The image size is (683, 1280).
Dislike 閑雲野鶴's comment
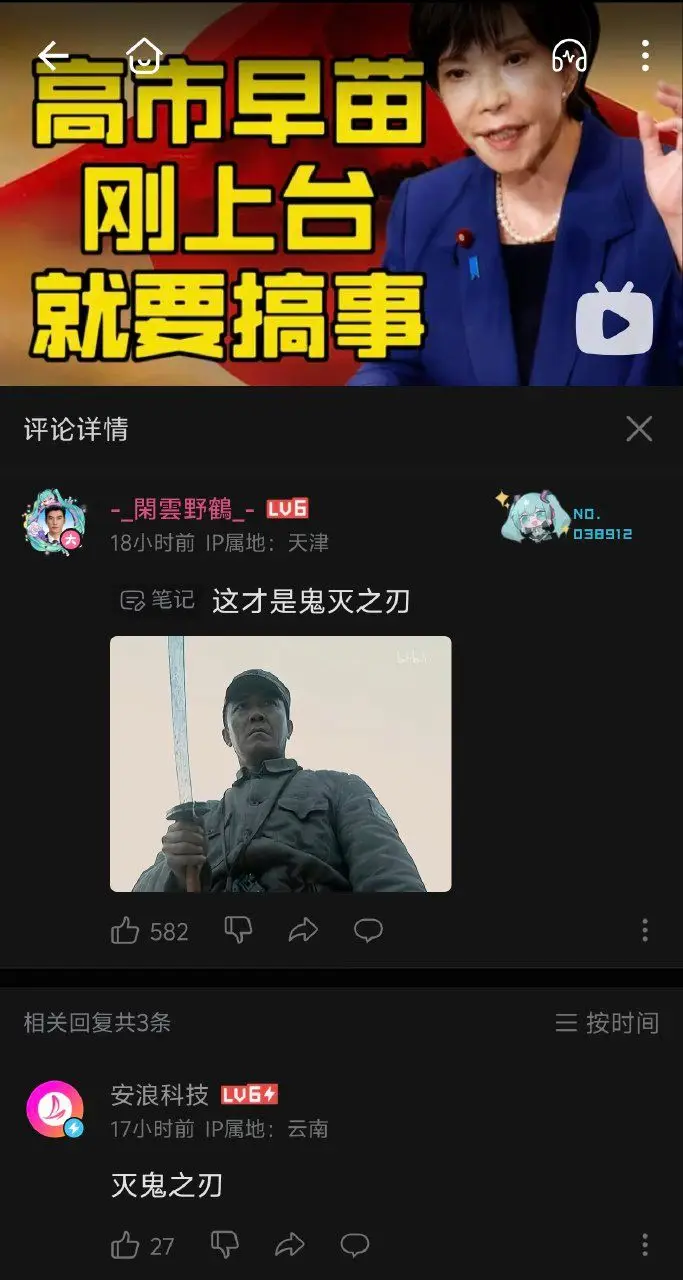coord(238,931)
